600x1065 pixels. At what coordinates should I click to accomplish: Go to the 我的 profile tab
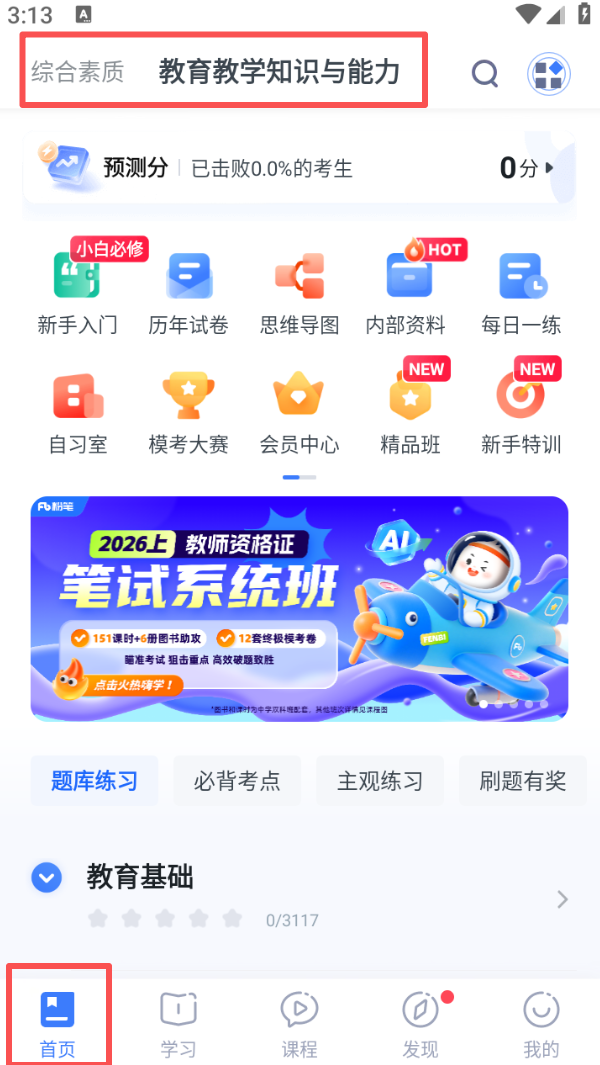[541, 1024]
